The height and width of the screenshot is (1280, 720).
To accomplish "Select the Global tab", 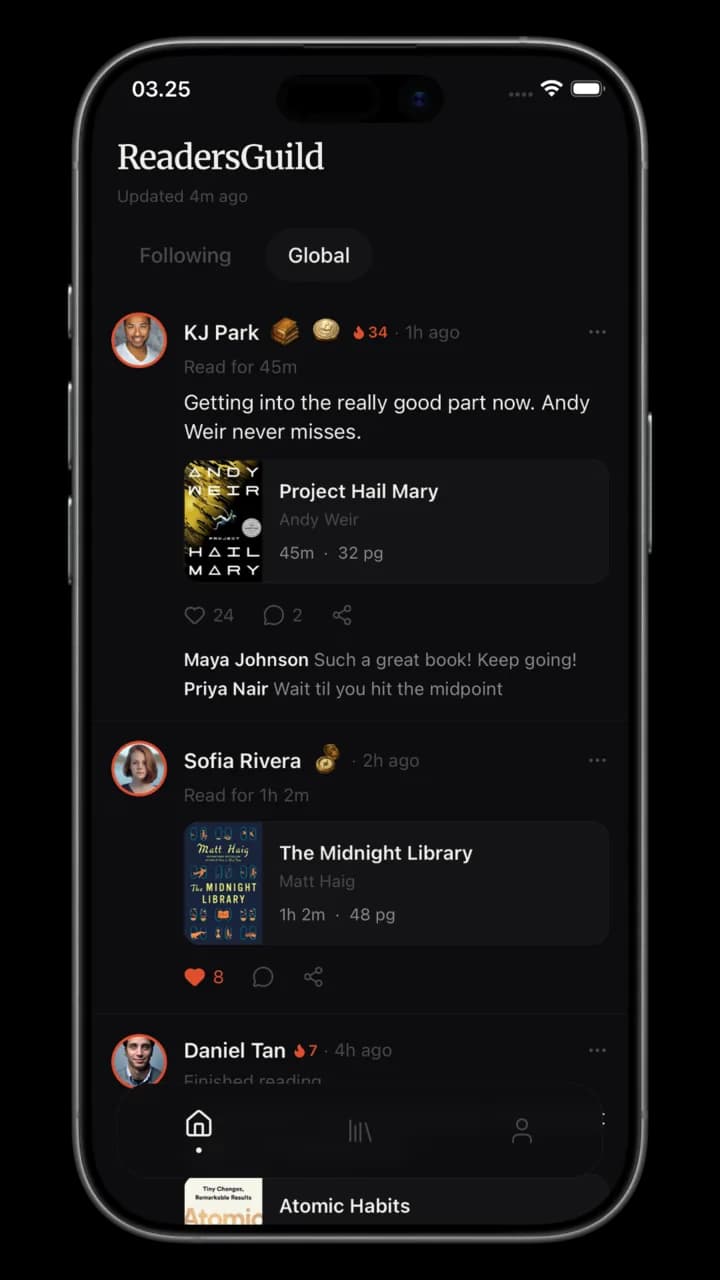I will [x=319, y=256].
